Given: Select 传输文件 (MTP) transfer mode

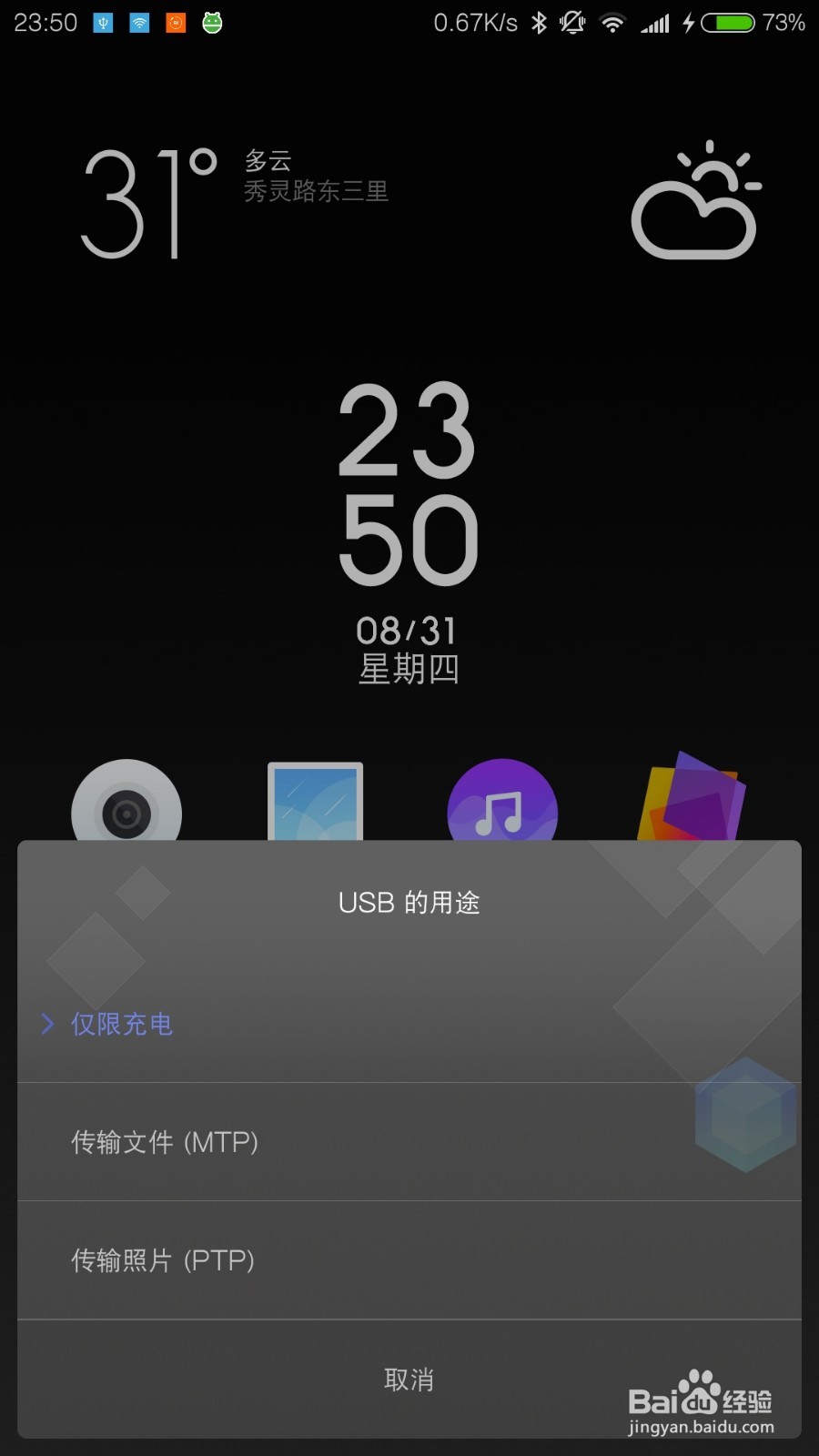Looking at the screenshot, I should [x=164, y=1142].
